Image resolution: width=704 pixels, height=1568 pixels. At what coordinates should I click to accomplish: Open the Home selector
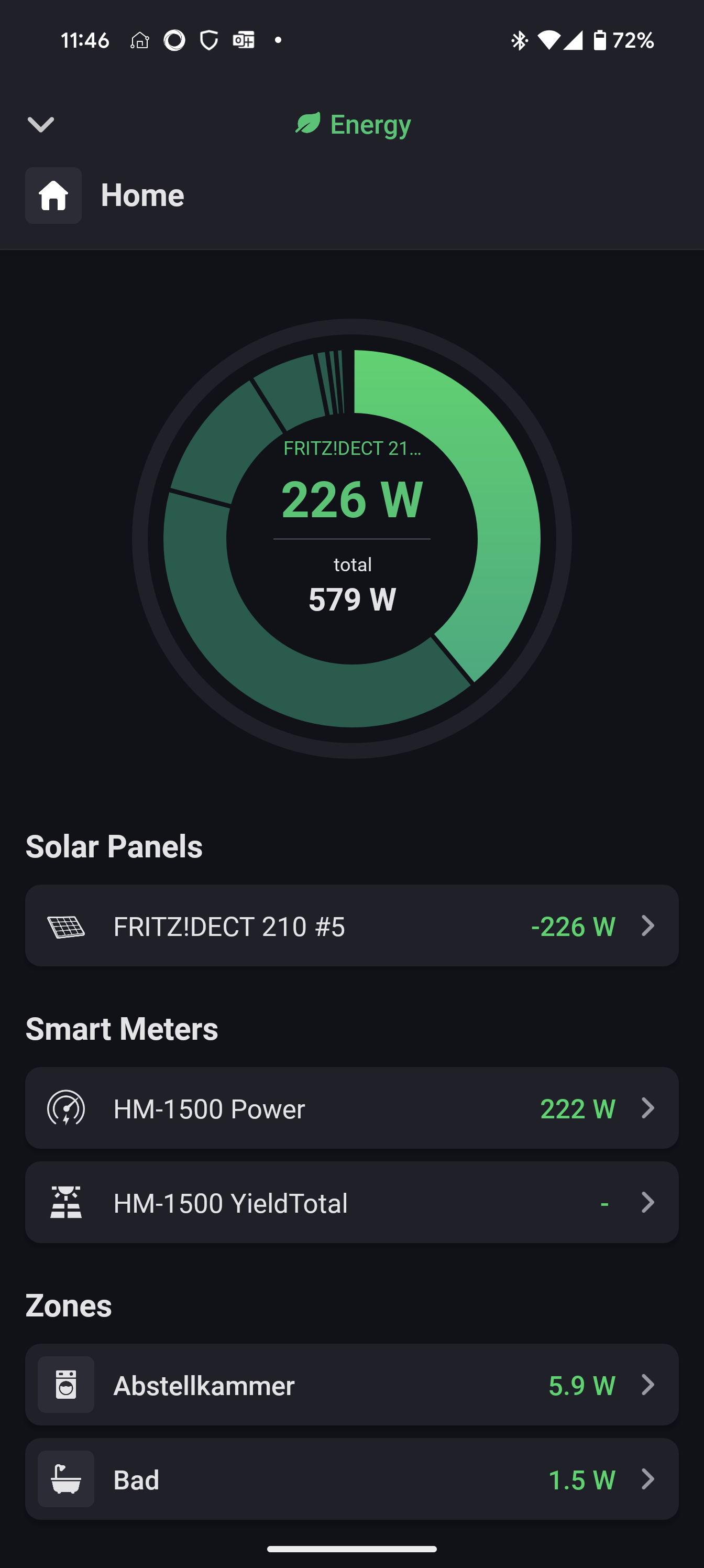click(x=105, y=195)
